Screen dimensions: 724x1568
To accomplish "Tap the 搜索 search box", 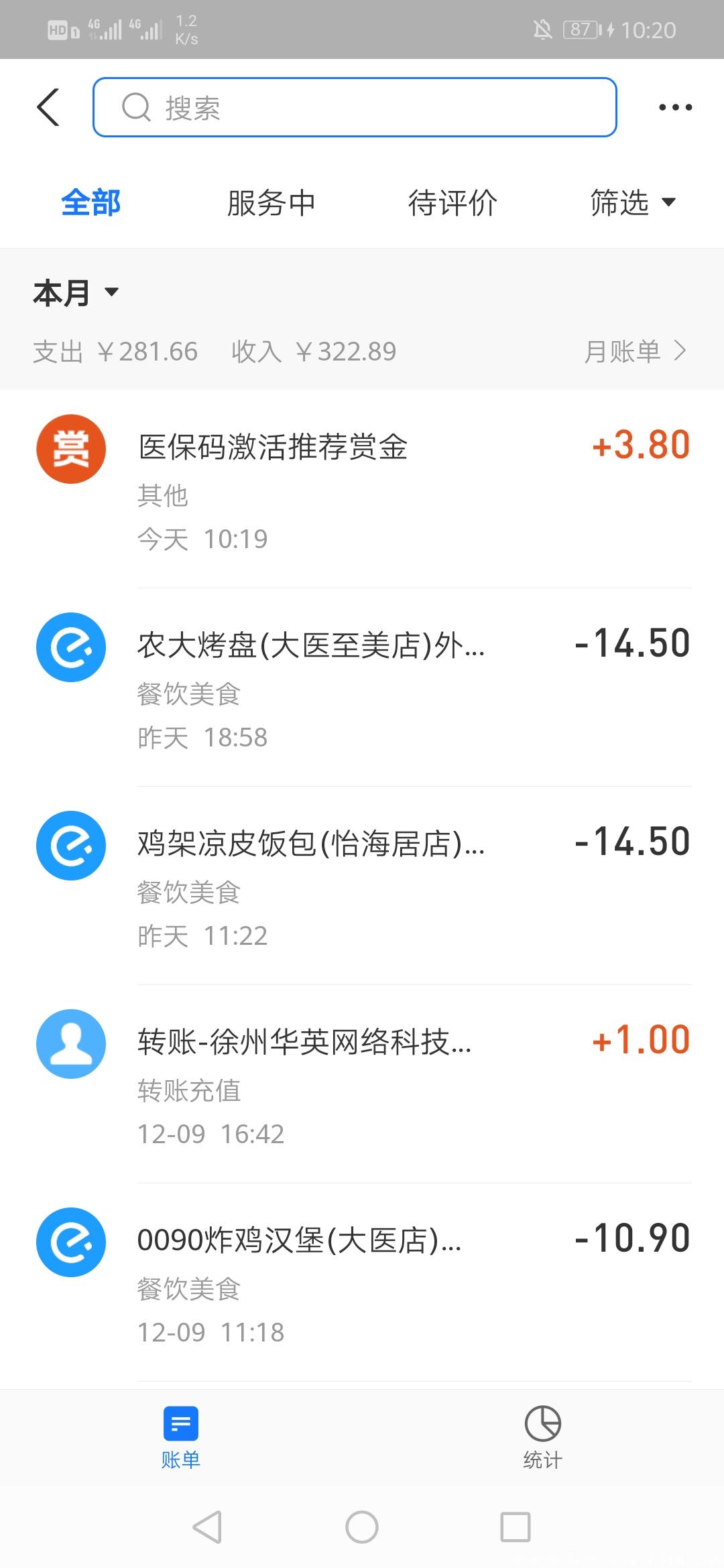I will click(355, 107).
